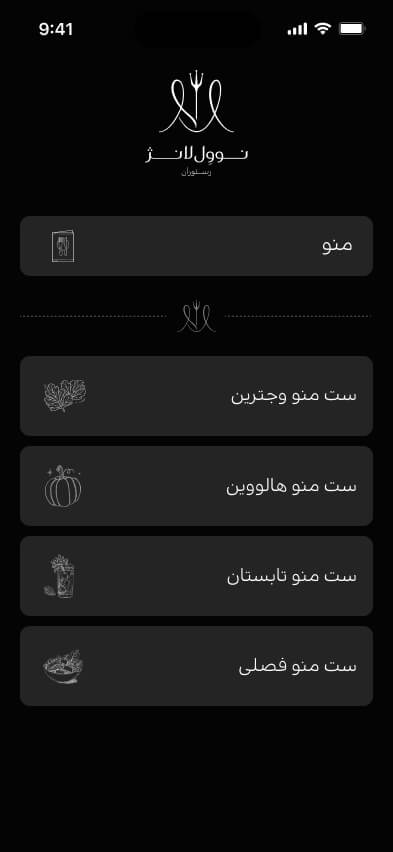Open ست منو تابستان (summer set menu)
Viewport: 393px width, 852px height.
click(196, 576)
